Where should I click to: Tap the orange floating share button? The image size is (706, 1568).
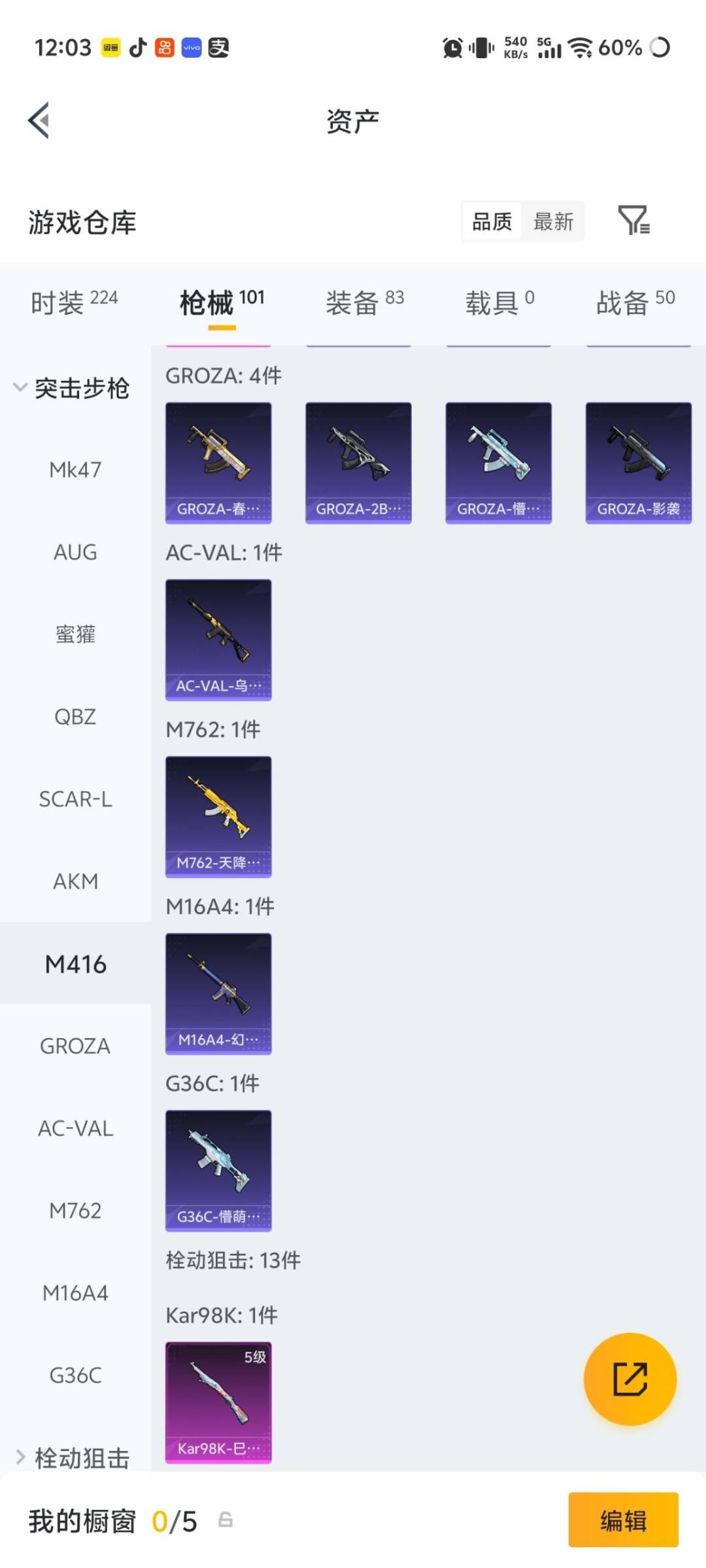[630, 1379]
